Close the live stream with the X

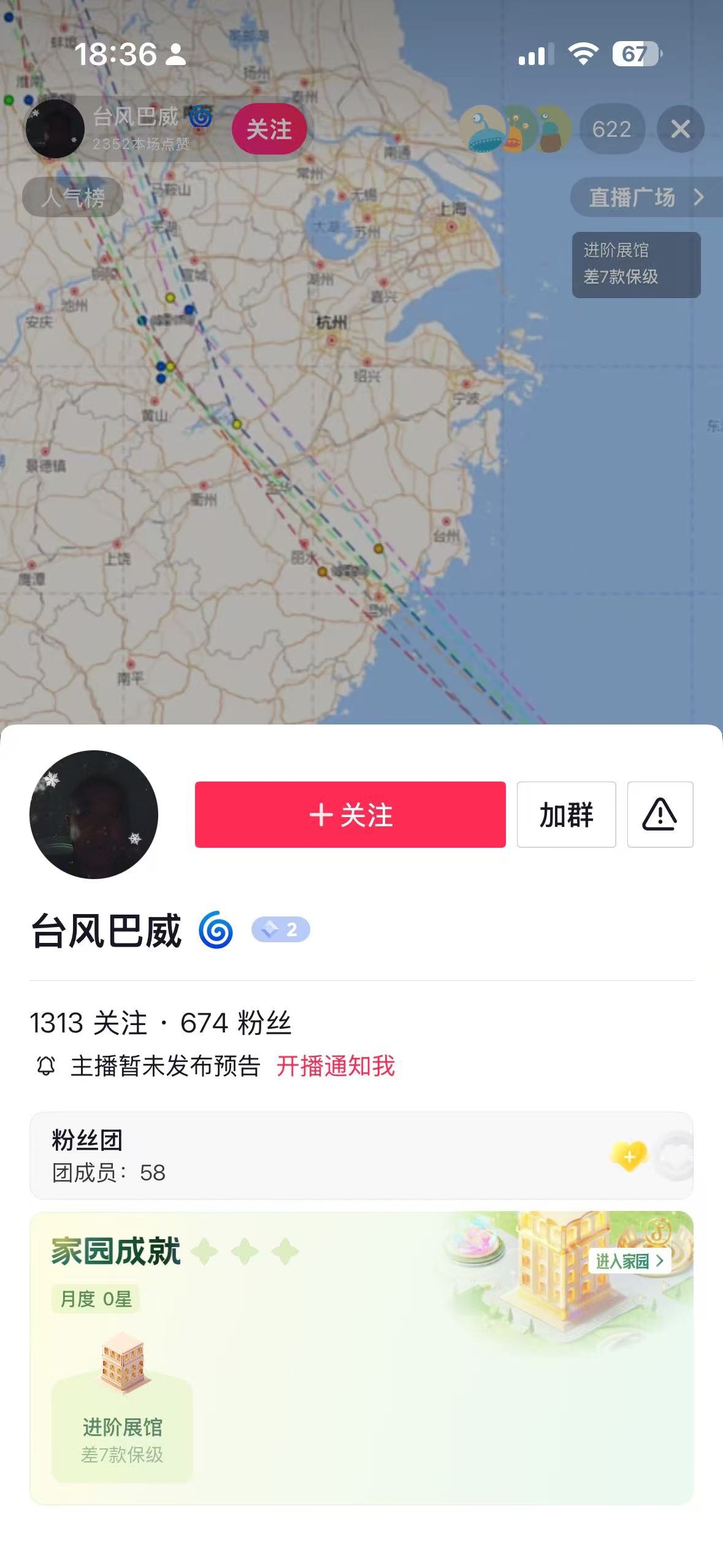tap(680, 129)
